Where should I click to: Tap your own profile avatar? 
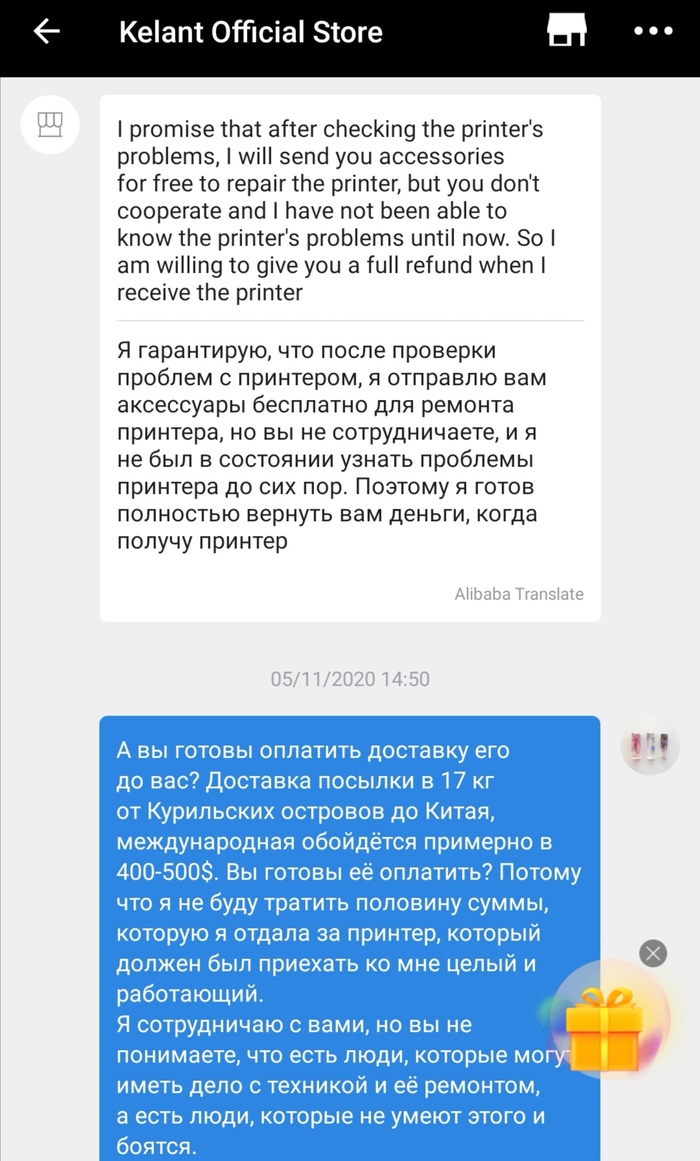[x=650, y=745]
